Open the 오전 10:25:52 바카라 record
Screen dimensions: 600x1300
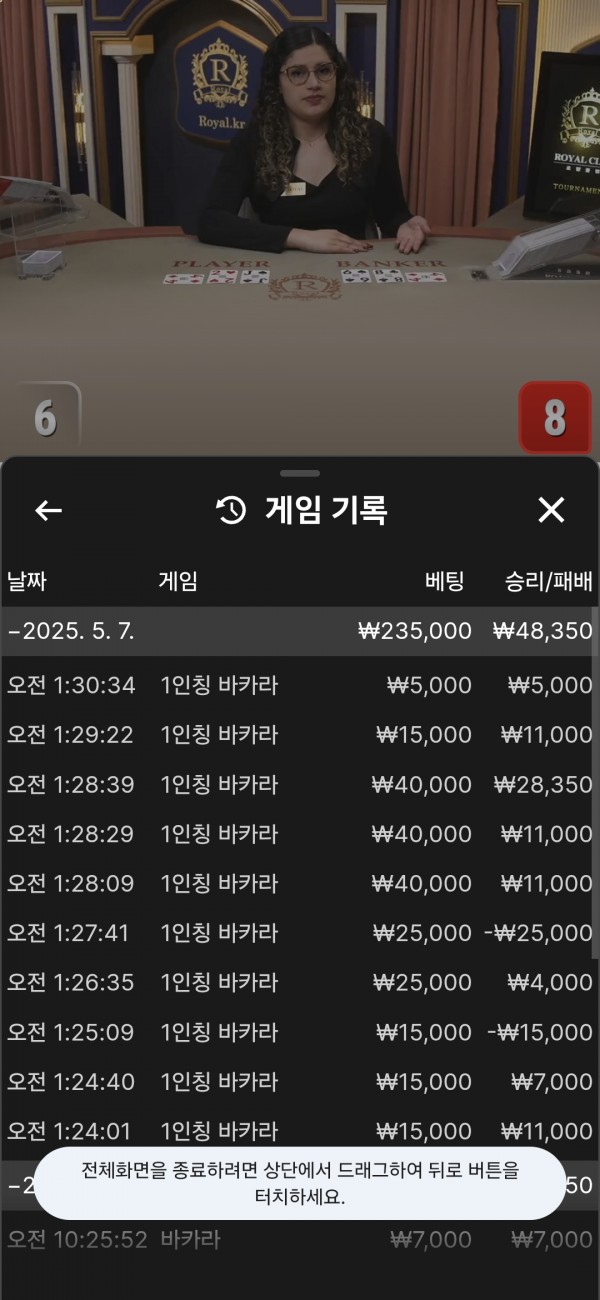[298, 1240]
